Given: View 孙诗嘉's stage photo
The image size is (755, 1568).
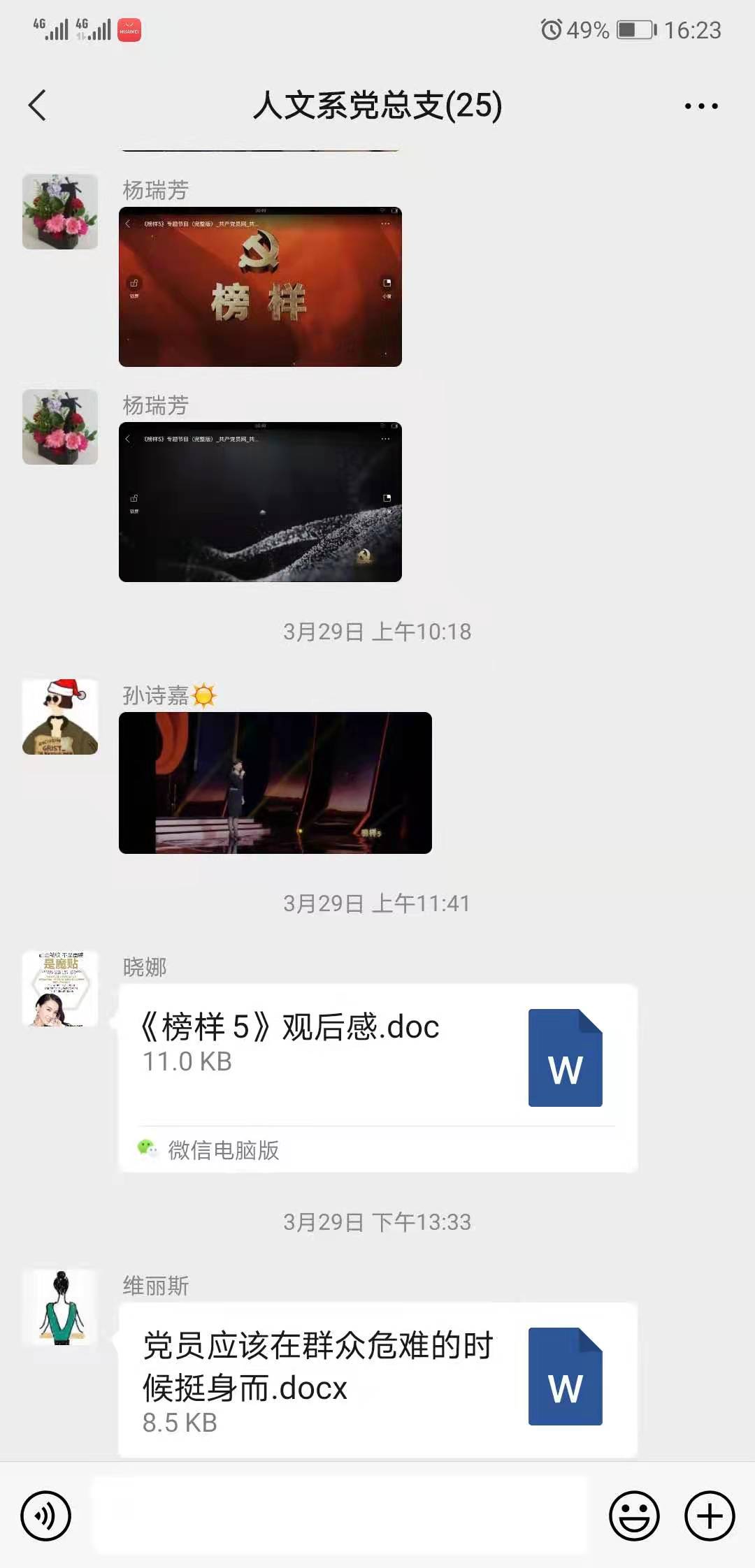Looking at the screenshot, I should click(x=275, y=783).
